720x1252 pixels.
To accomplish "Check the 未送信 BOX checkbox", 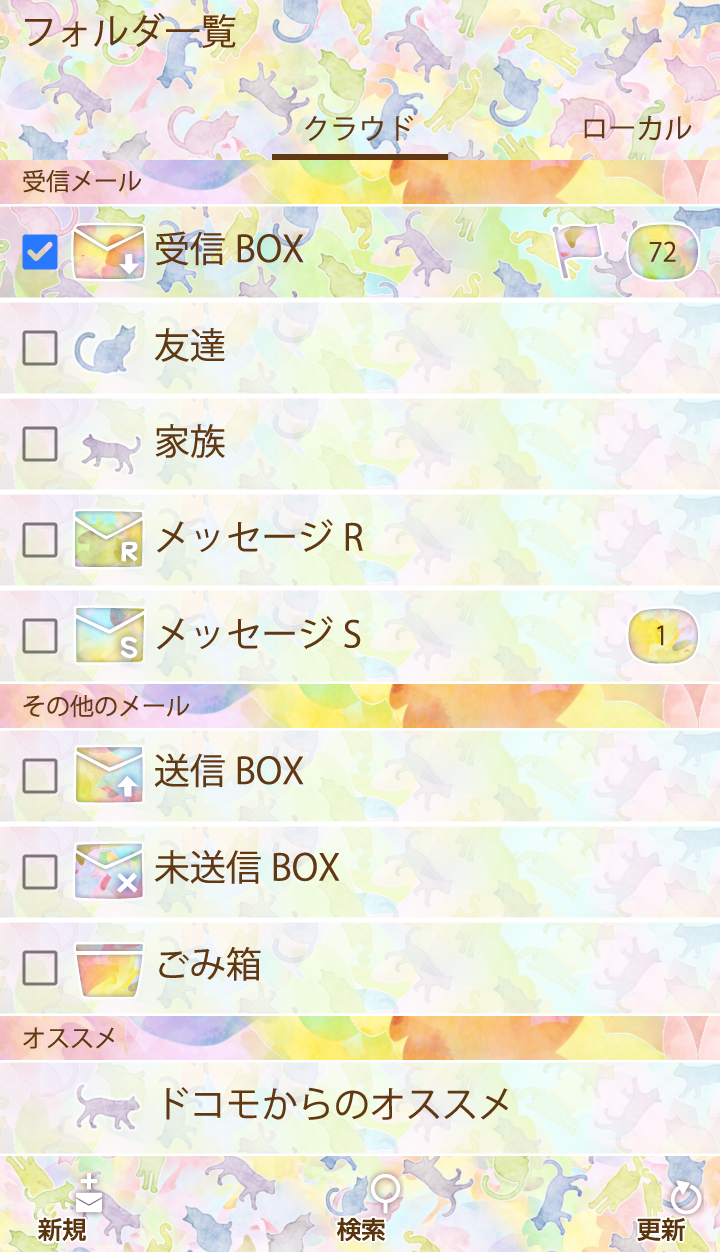I will coord(40,871).
